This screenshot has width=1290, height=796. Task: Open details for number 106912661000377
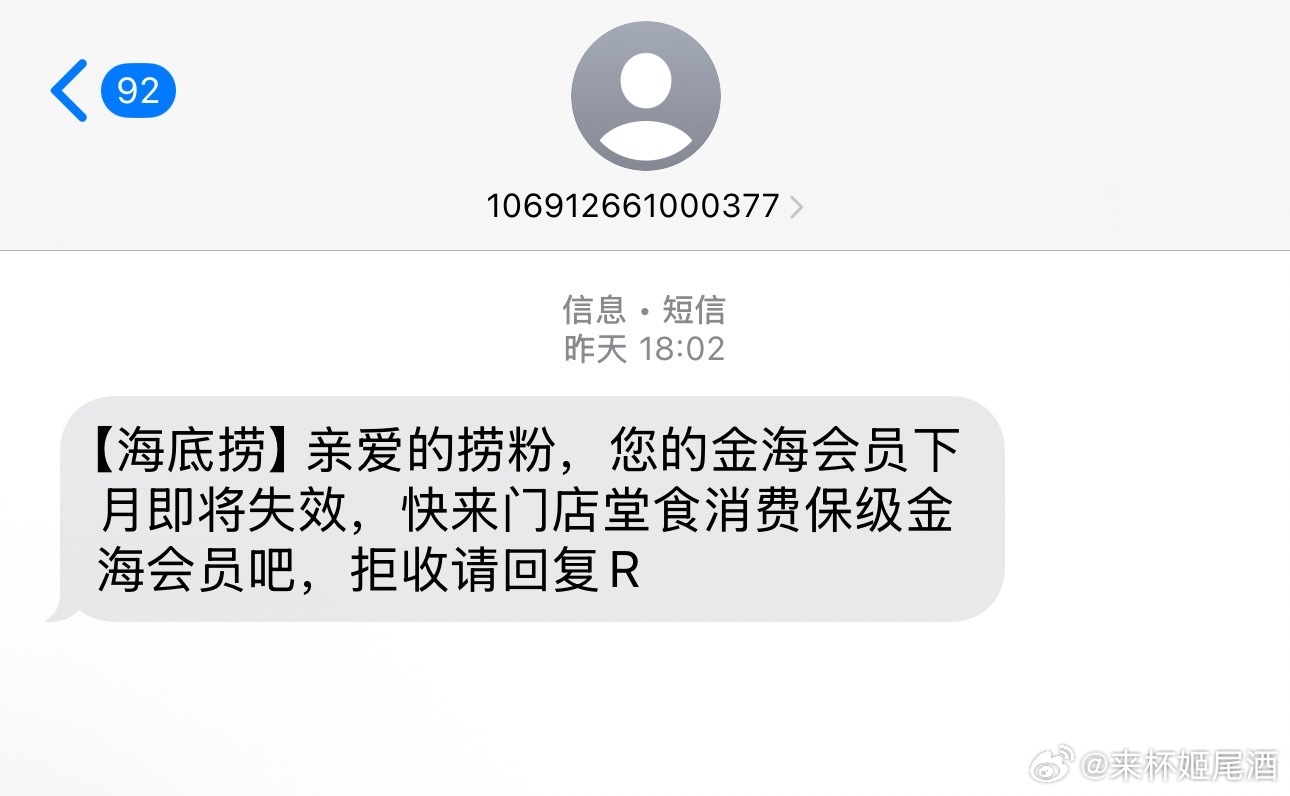pyautogui.click(x=643, y=206)
